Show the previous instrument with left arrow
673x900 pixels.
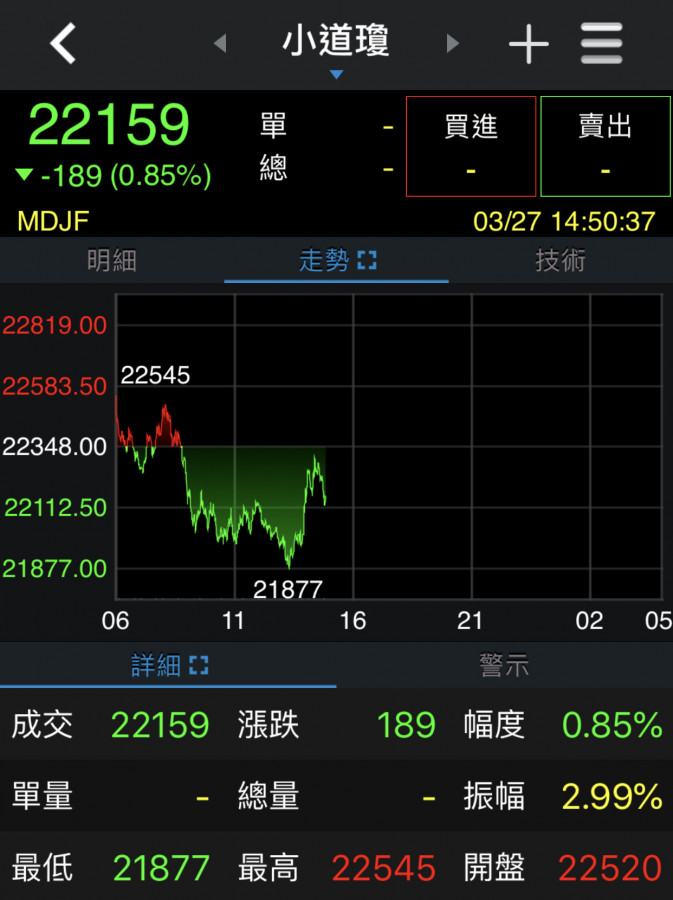(220, 44)
